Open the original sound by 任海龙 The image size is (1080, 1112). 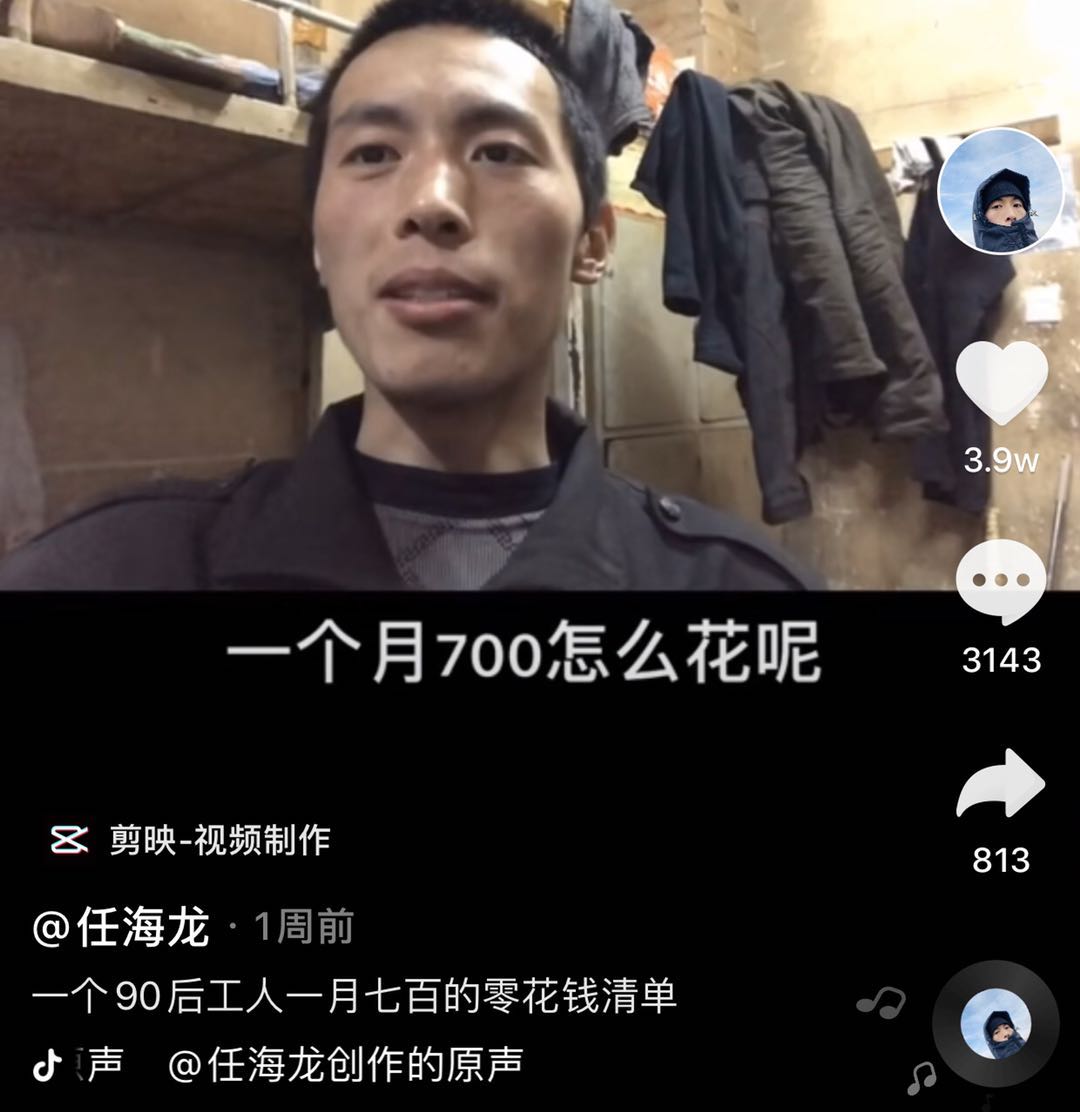[x=345, y=1065]
